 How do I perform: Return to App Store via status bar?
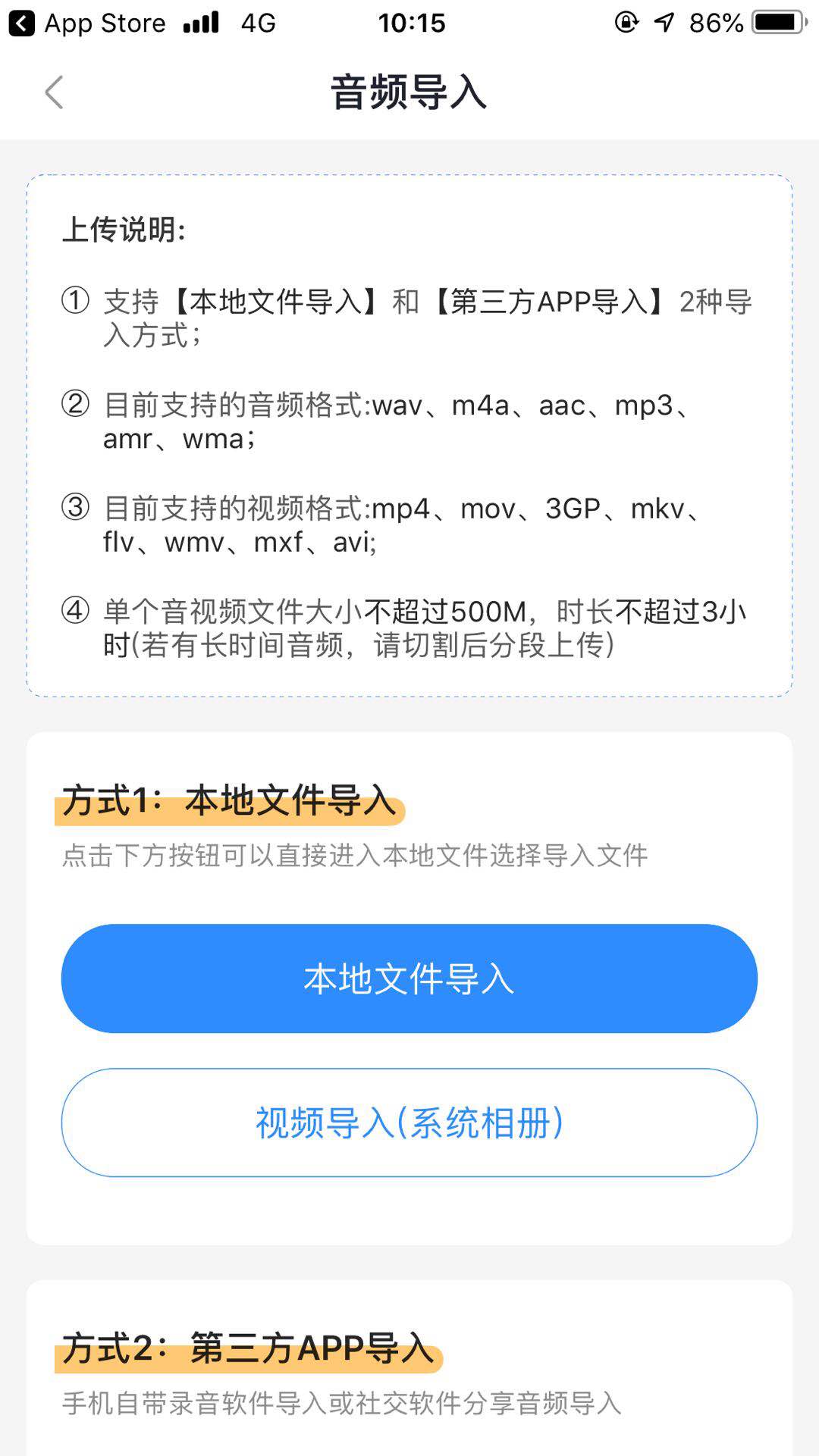point(87,23)
